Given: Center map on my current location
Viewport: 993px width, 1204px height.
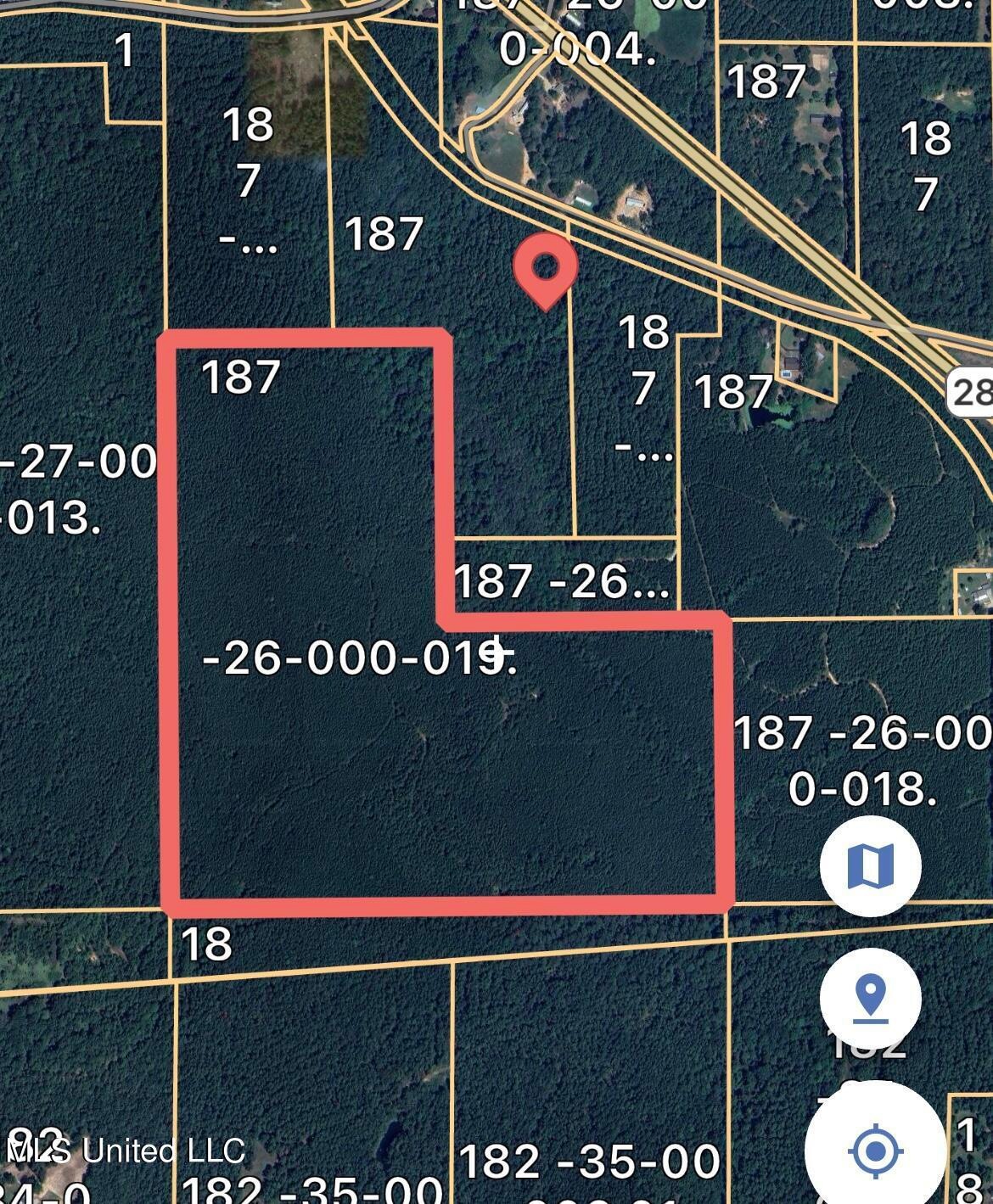Looking at the screenshot, I should [875, 1151].
